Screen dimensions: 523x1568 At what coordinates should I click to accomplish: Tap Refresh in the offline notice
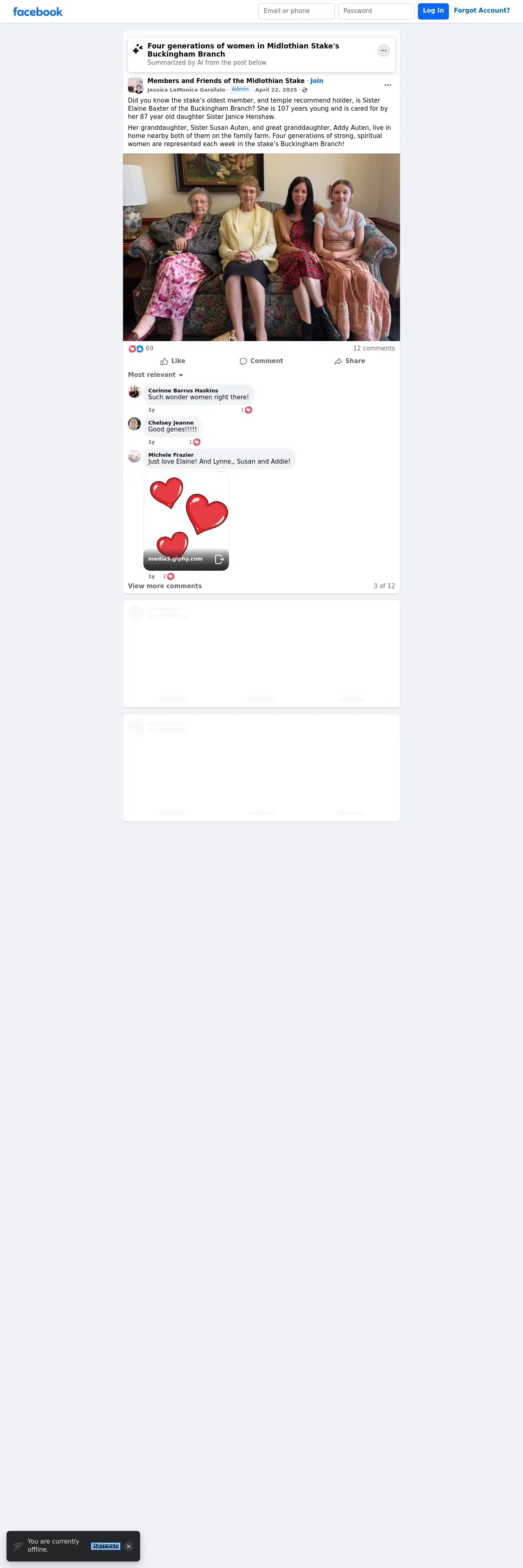[105, 1546]
